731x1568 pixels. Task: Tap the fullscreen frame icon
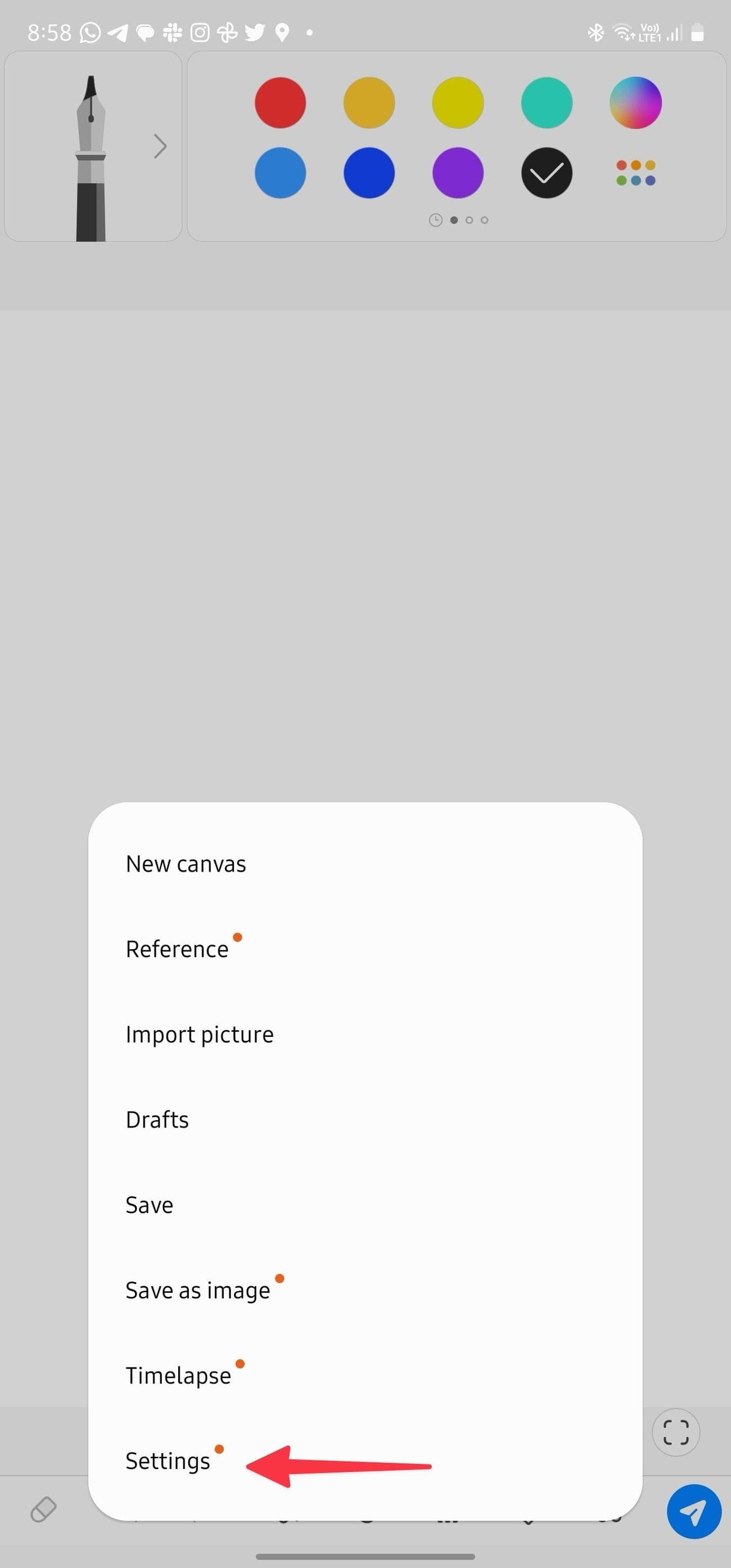676,1432
